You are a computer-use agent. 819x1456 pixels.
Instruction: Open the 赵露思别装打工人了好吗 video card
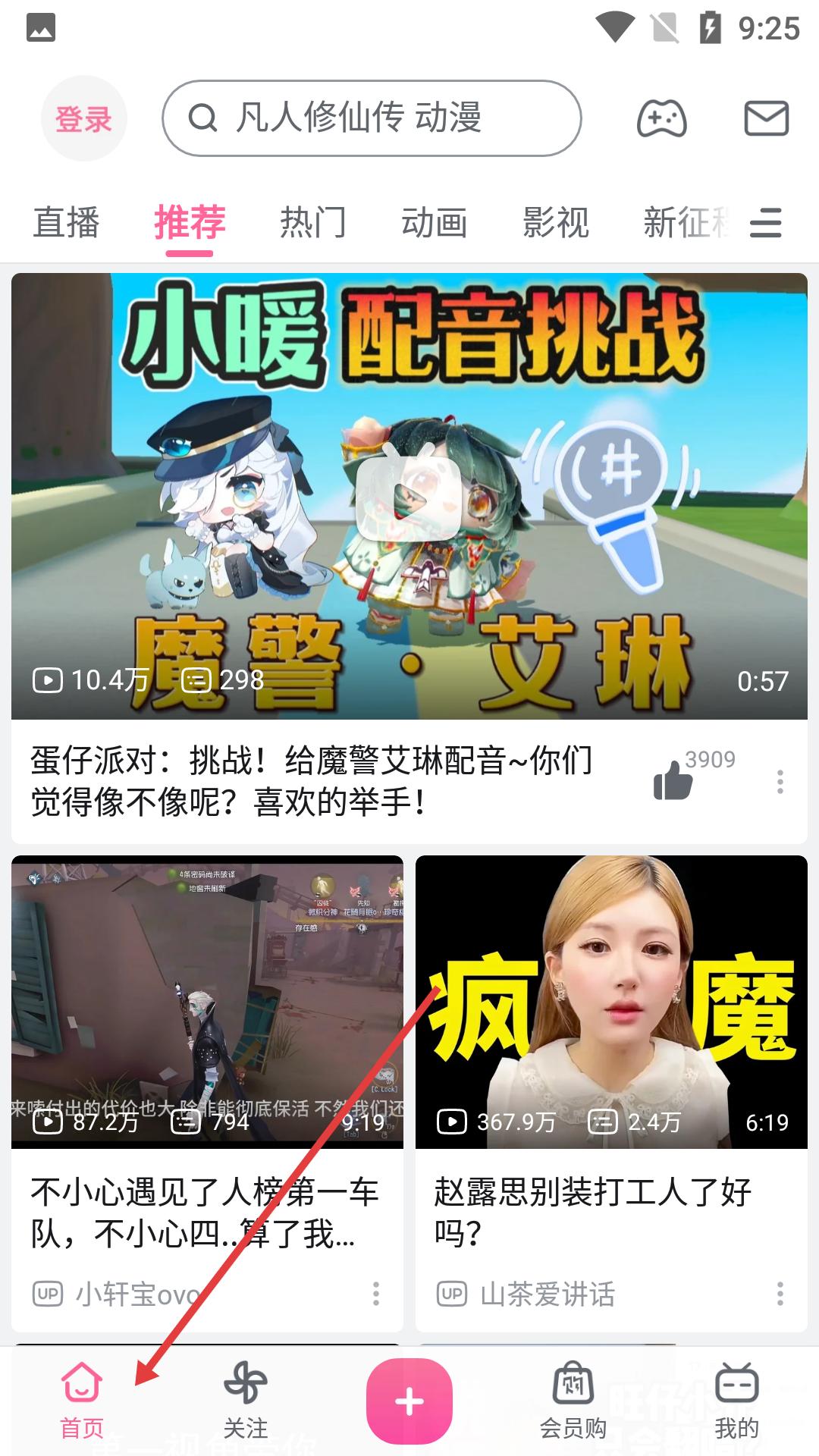611,1094
